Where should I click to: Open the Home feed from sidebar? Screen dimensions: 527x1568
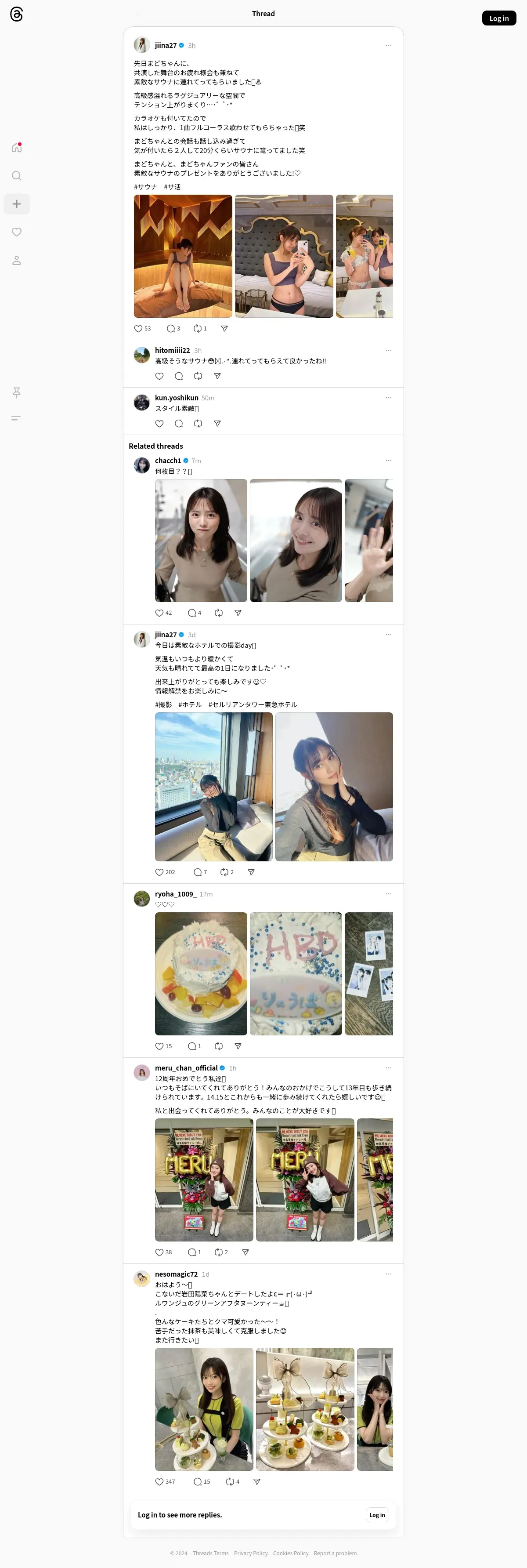coord(16,147)
